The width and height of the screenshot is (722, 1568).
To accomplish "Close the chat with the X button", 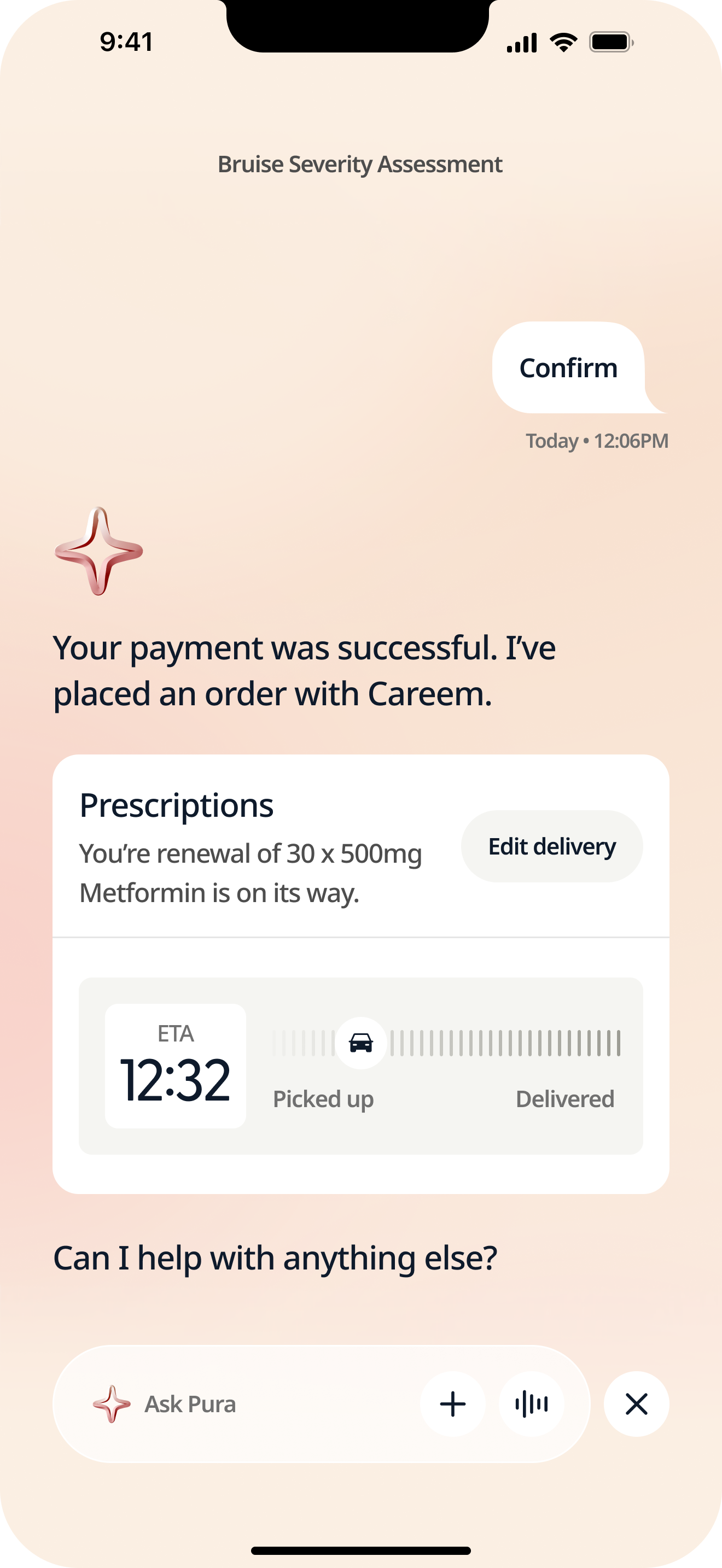I will point(636,1403).
